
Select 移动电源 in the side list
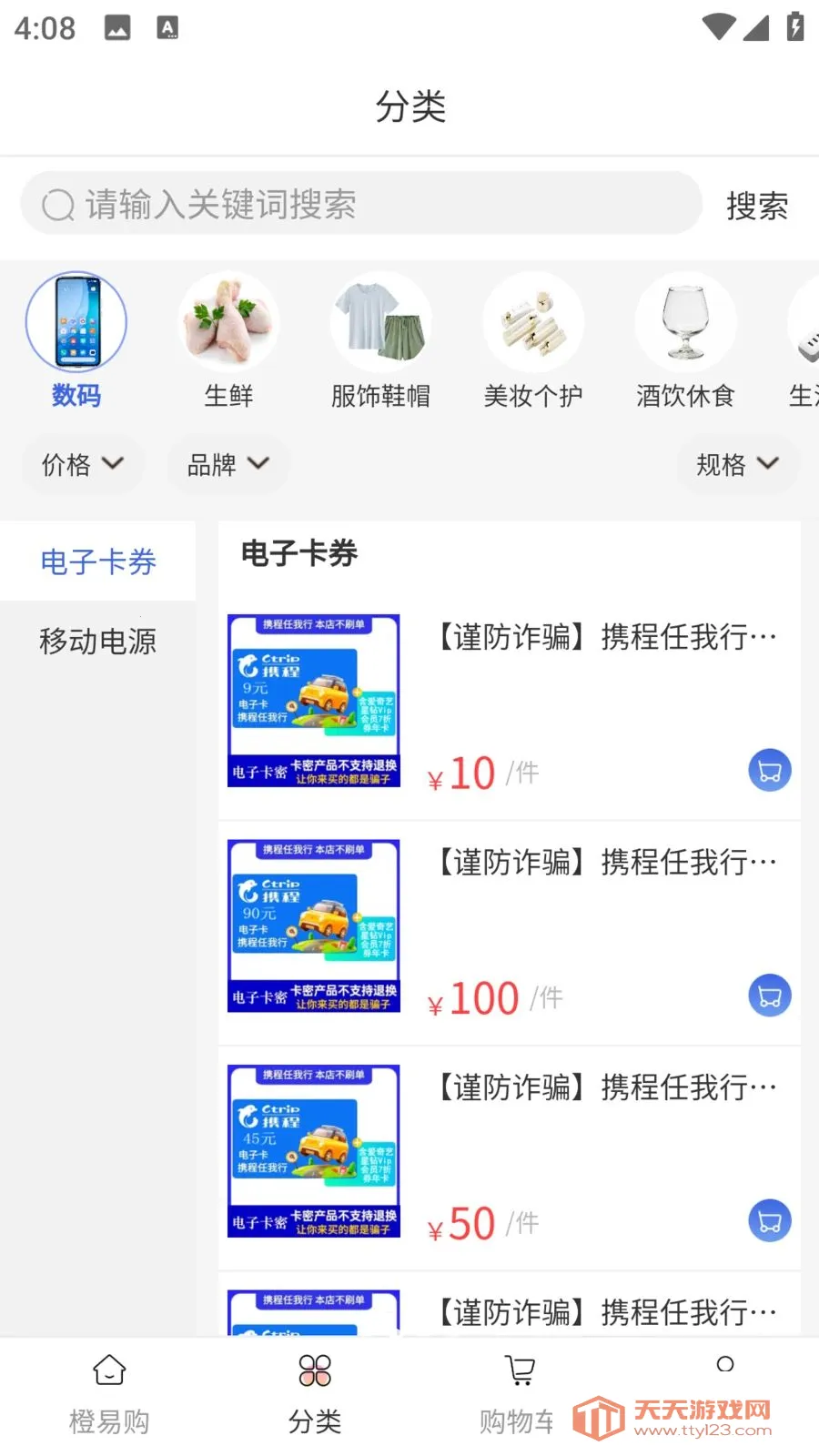(98, 641)
